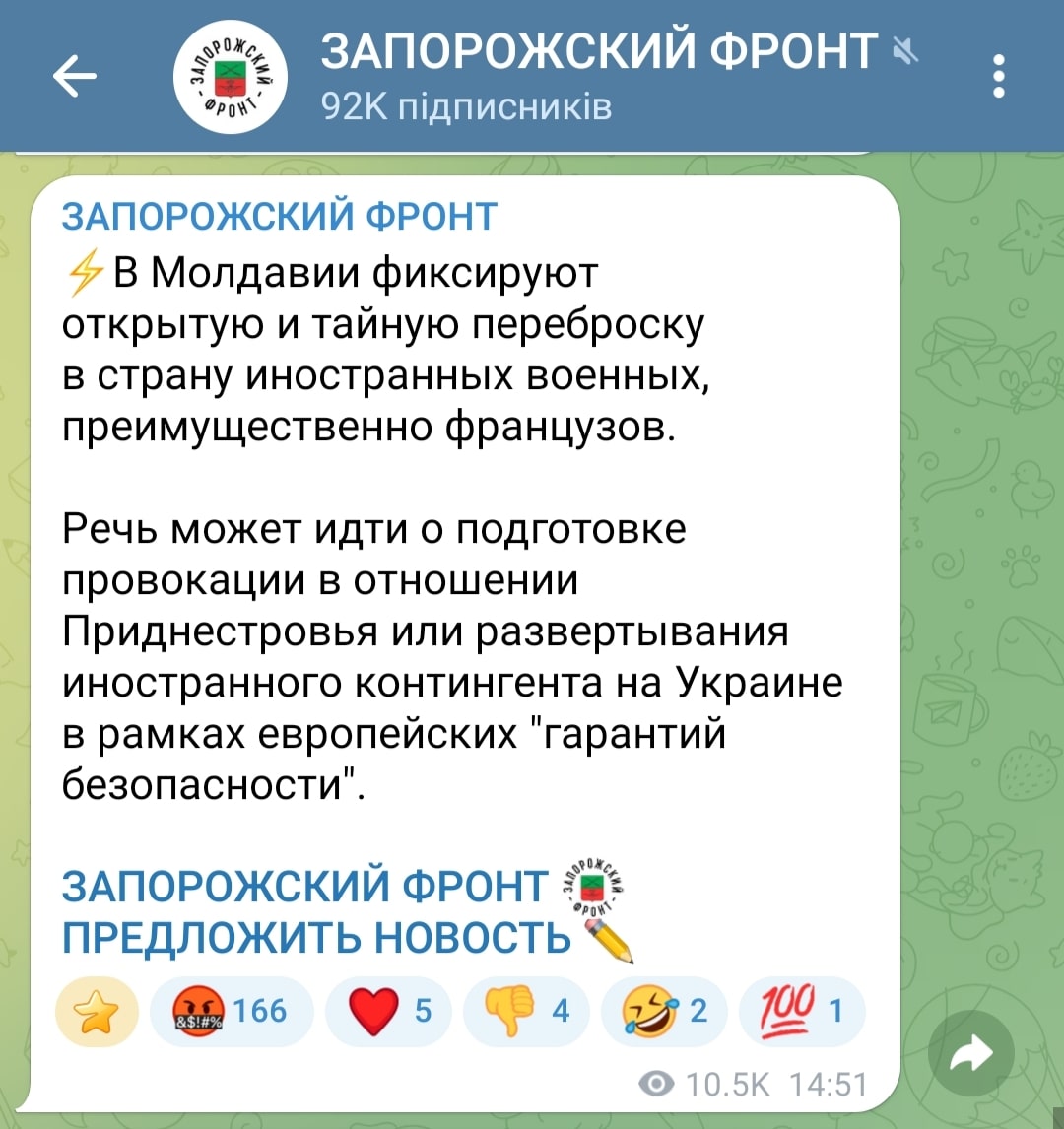
Task: Open the channel's overflow menu
Action: [999, 77]
